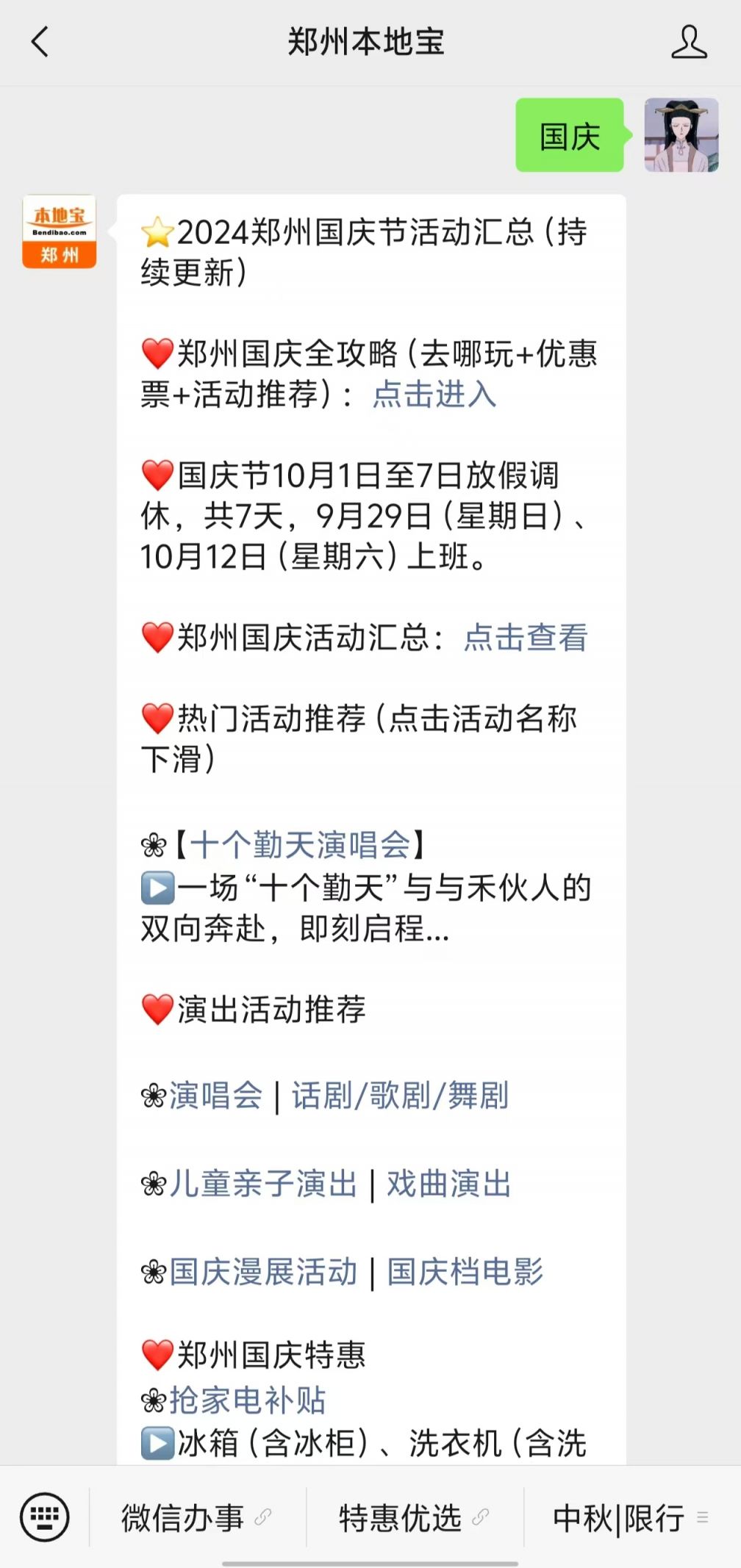
Task: Go back from 郑州本地宝 chat
Action: pos(40,42)
